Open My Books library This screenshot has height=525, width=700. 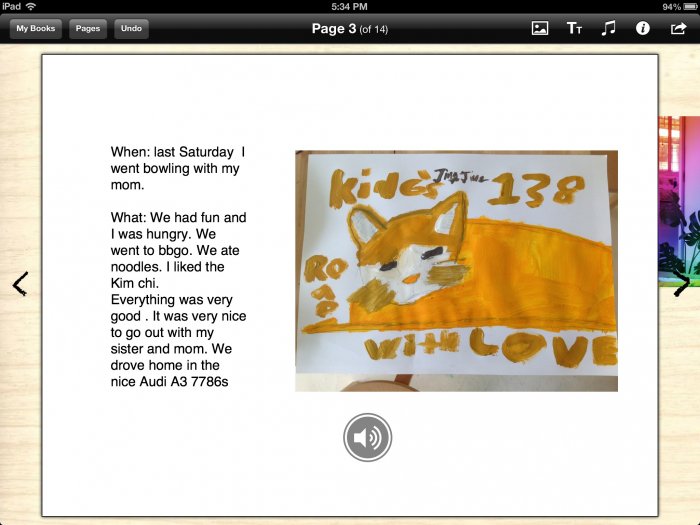pyautogui.click(x=36, y=29)
